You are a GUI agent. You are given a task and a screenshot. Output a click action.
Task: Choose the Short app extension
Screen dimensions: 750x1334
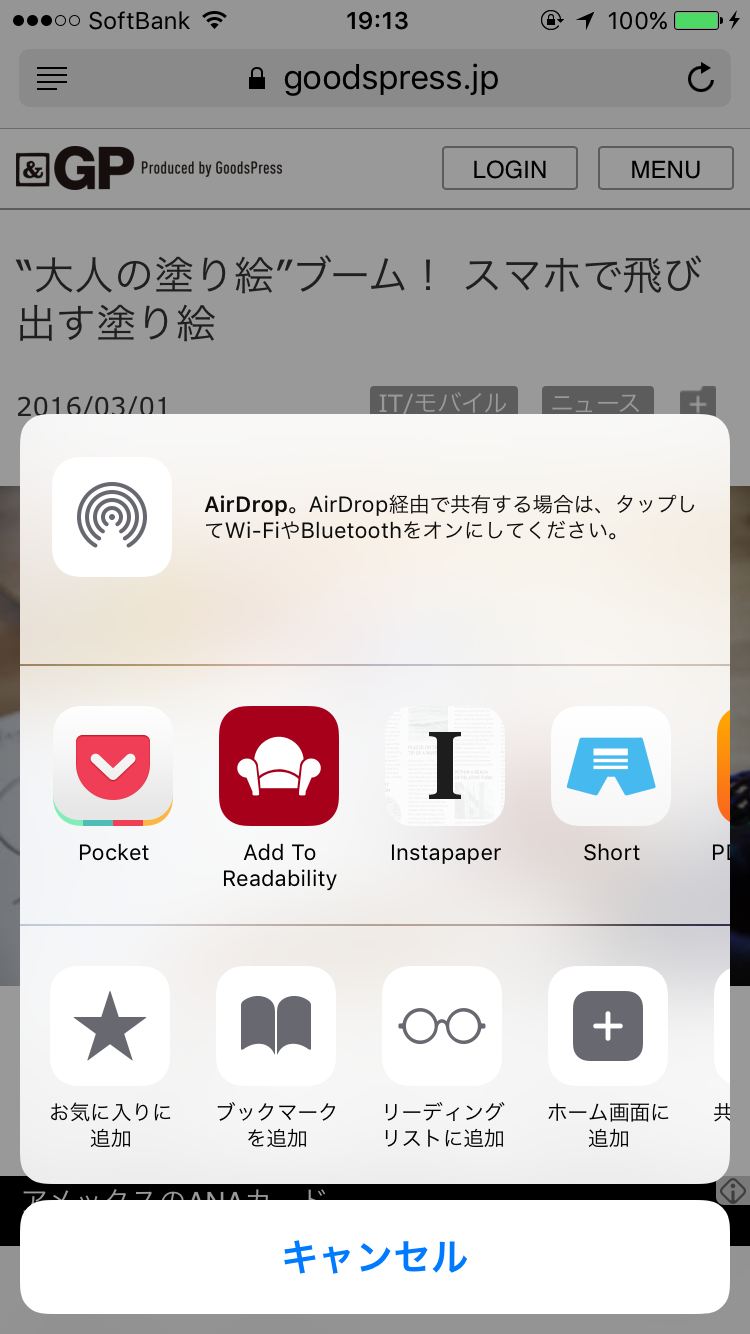point(611,766)
